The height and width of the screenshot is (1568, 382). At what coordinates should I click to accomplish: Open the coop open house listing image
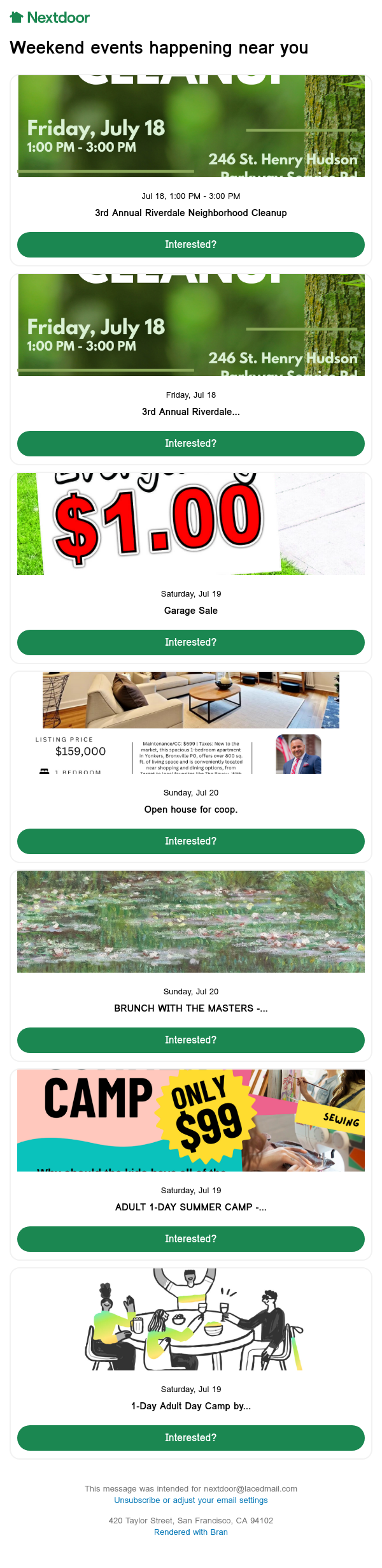pyautogui.click(x=191, y=723)
